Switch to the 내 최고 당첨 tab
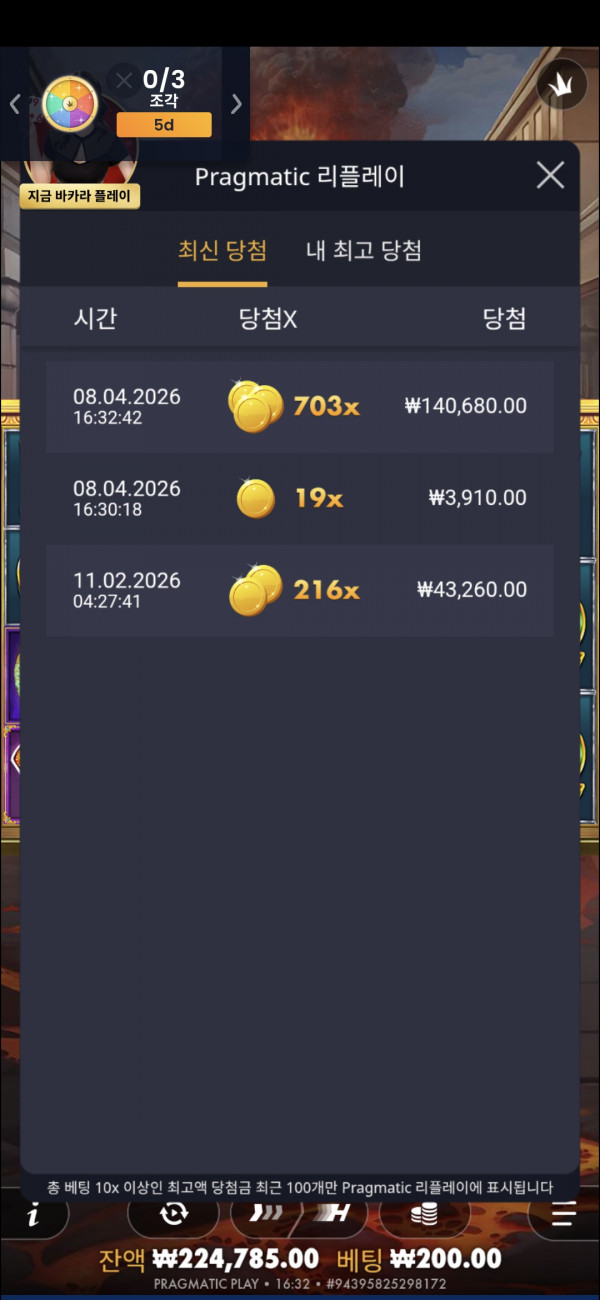This screenshot has height=1300, width=600. (x=363, y=251)
